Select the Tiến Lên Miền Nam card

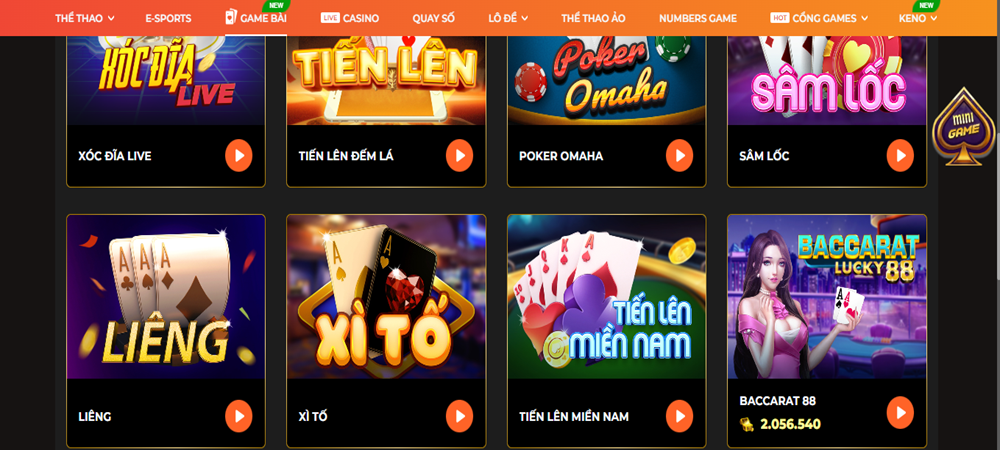[606, 300]
